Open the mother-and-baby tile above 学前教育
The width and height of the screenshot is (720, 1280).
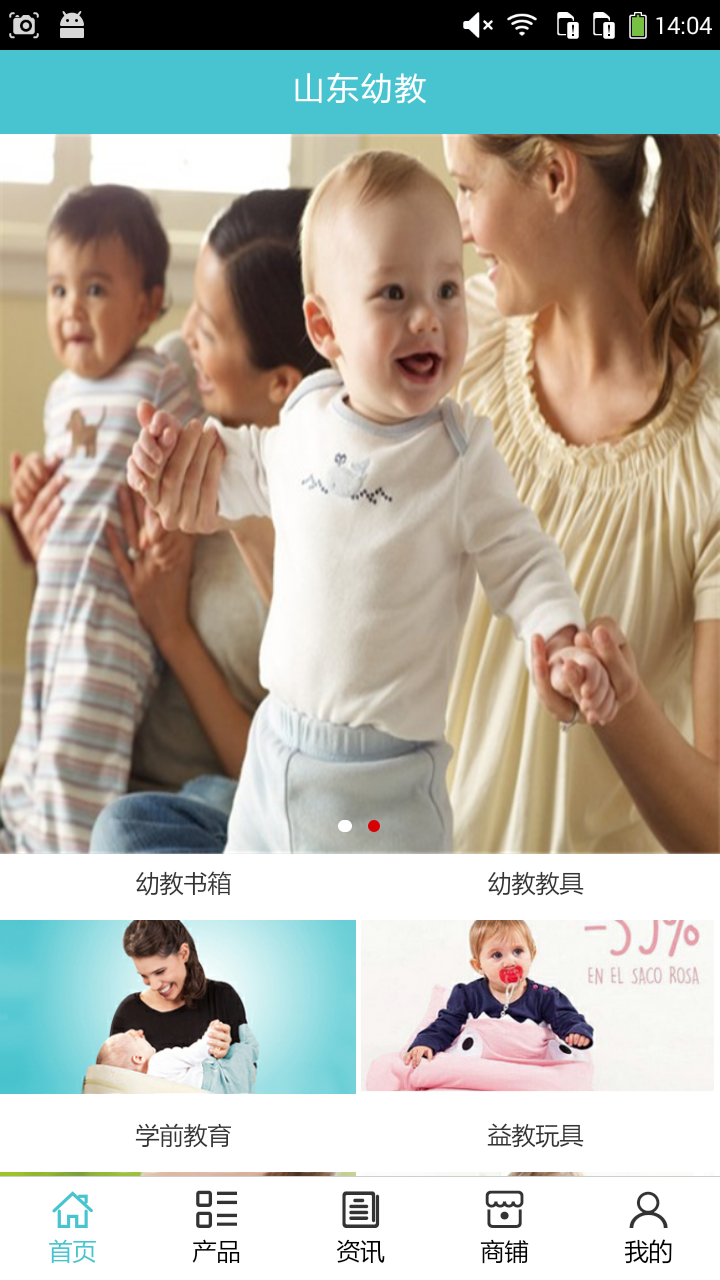tap(178, 1006)
